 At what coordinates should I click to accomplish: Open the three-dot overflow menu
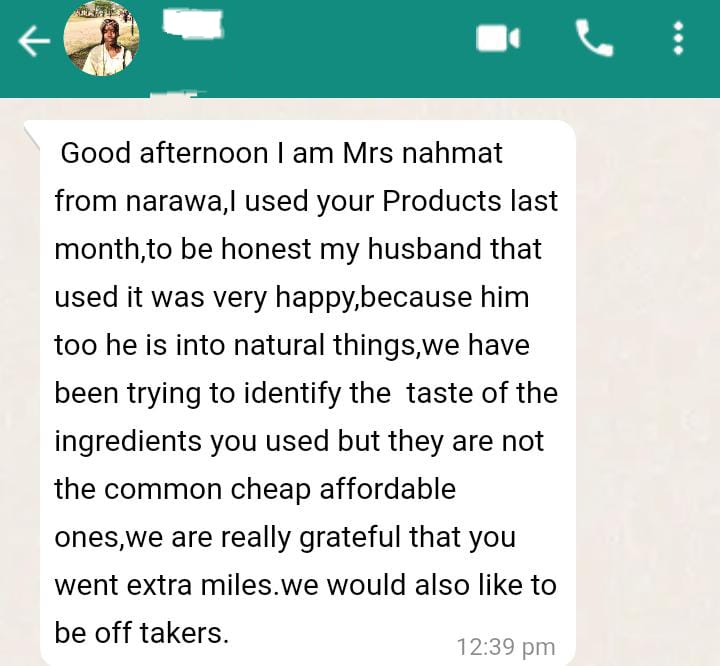click(x=678, y=39)
